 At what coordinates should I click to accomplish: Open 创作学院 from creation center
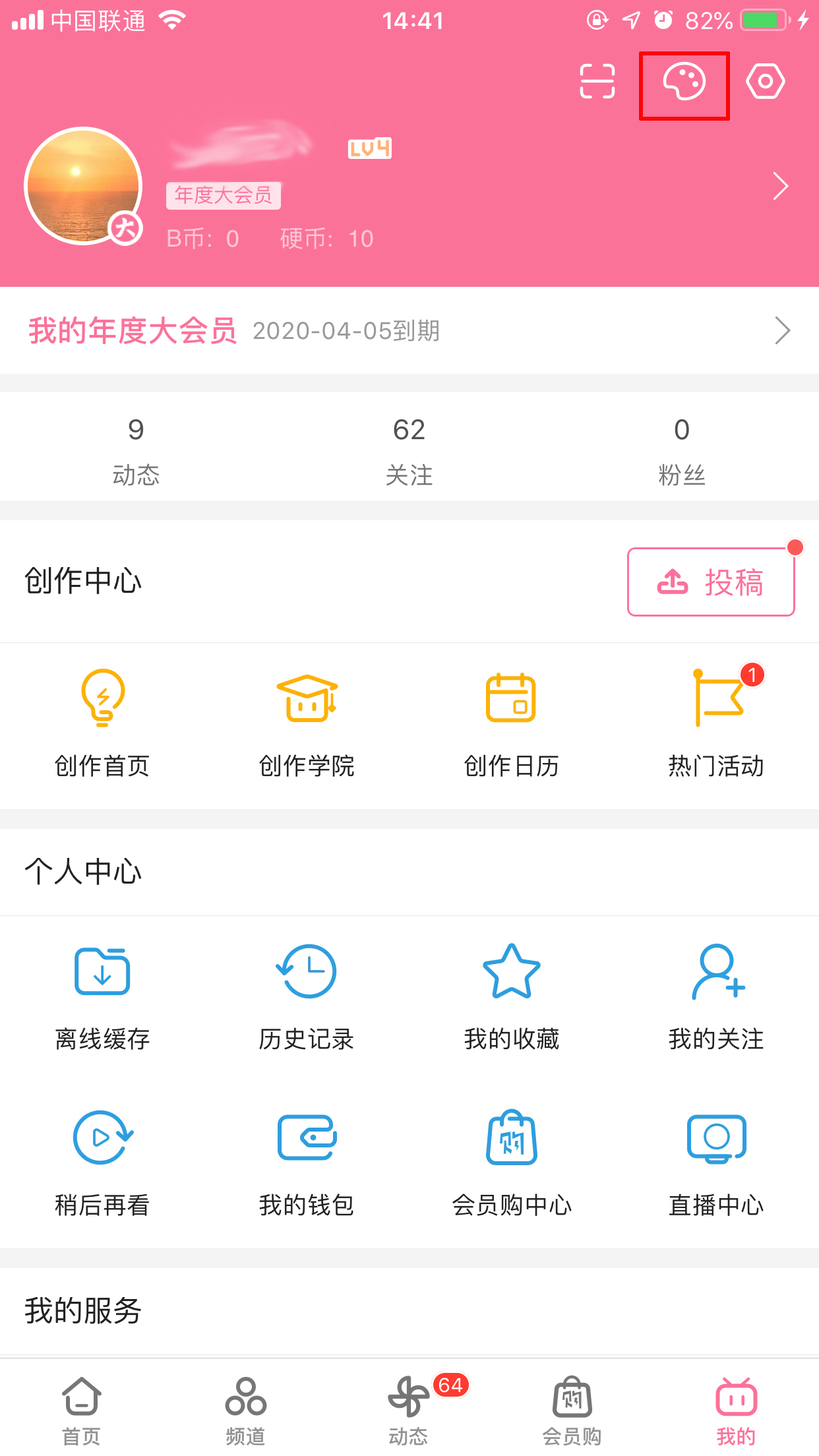coord(307,724)
